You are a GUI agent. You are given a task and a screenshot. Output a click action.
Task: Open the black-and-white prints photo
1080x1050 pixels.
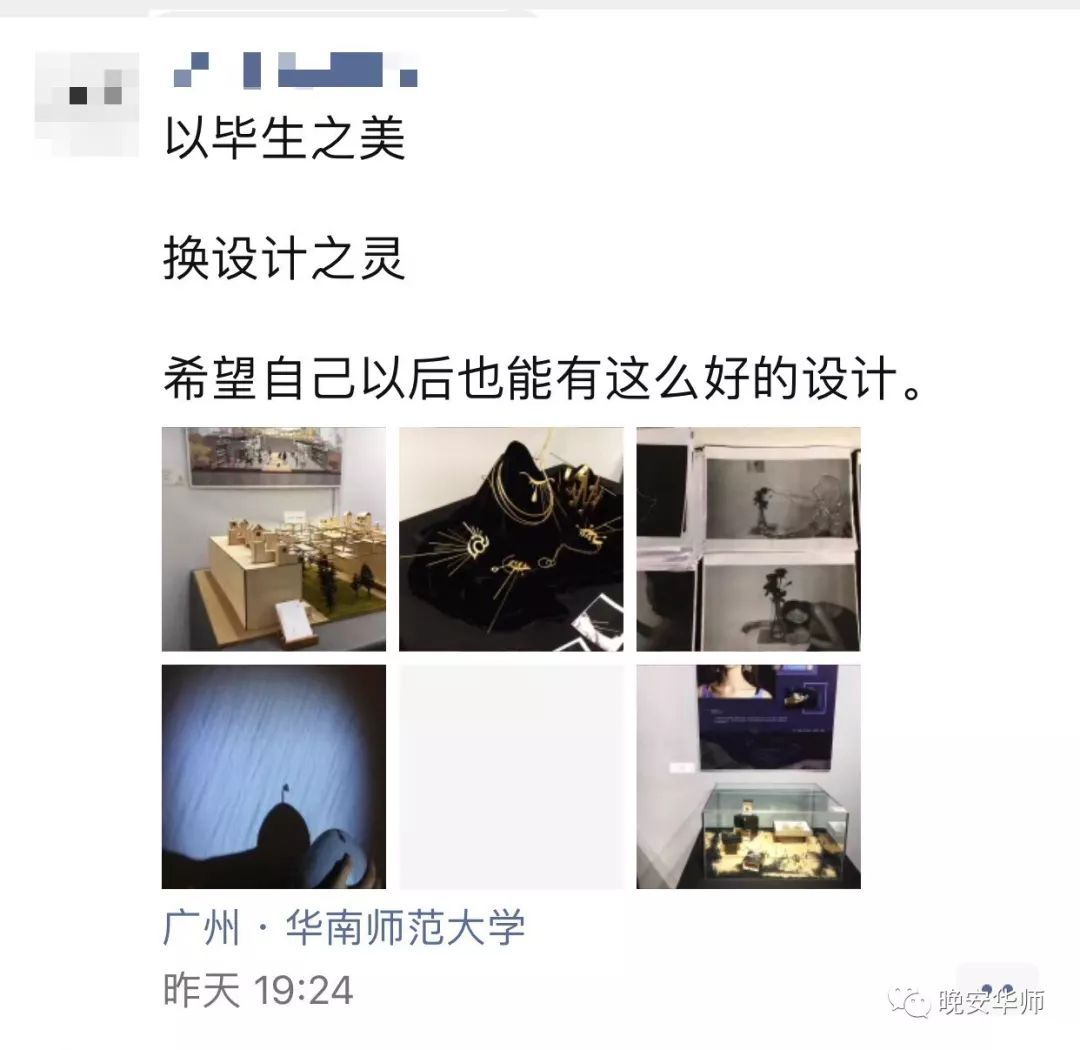[748, 539]
